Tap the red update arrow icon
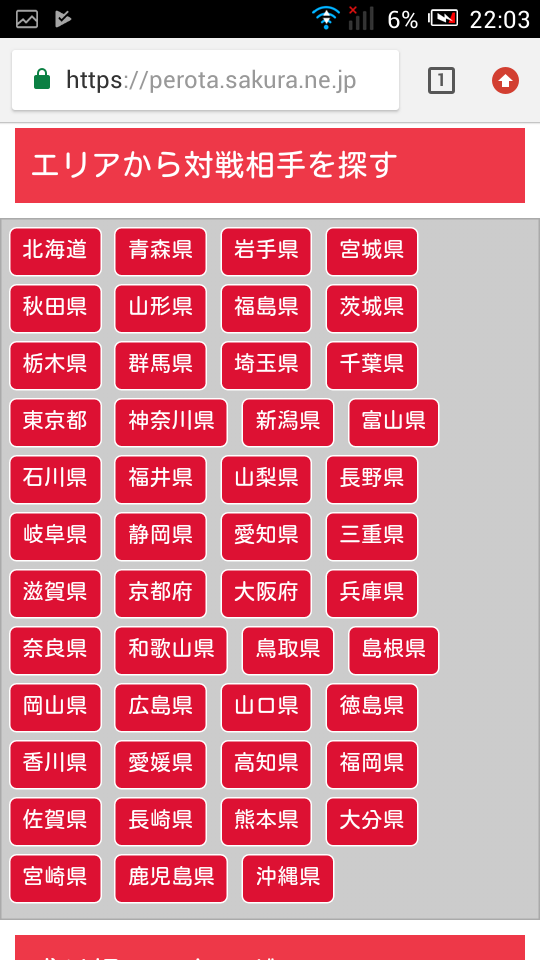540x960 pixels. point(505,81)
